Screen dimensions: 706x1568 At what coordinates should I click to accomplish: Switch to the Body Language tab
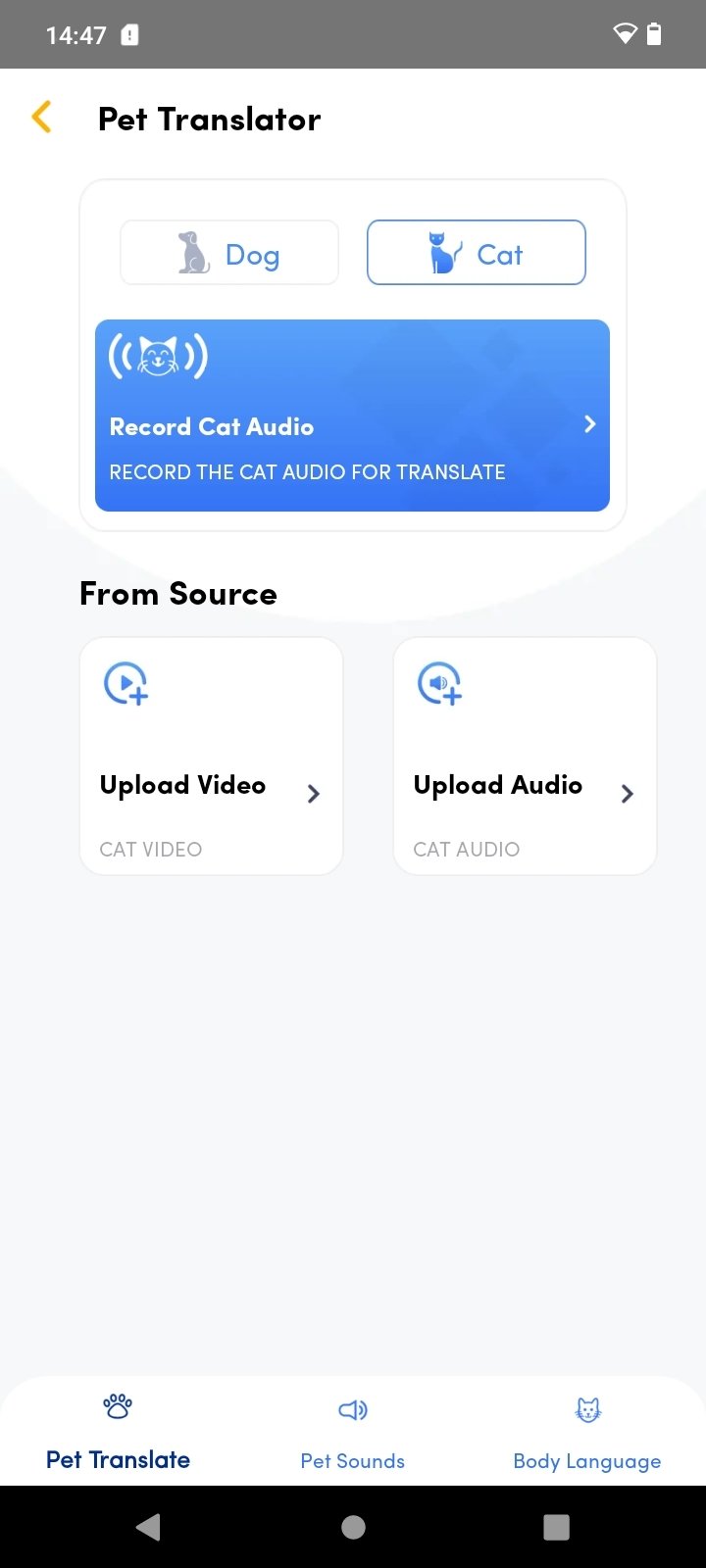click(586, 1433)
